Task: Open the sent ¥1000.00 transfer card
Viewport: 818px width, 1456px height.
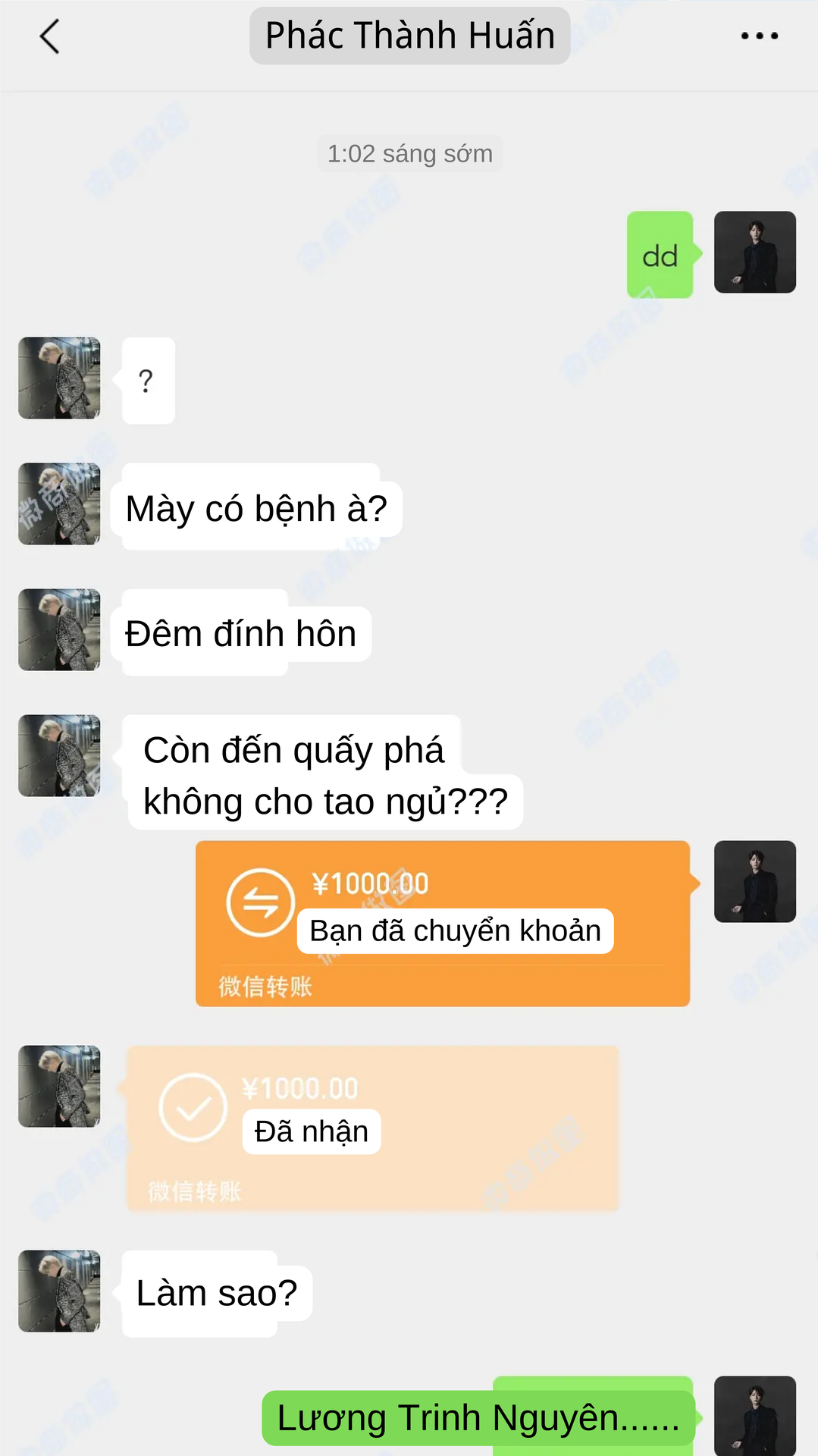Action: coord(443,923)
